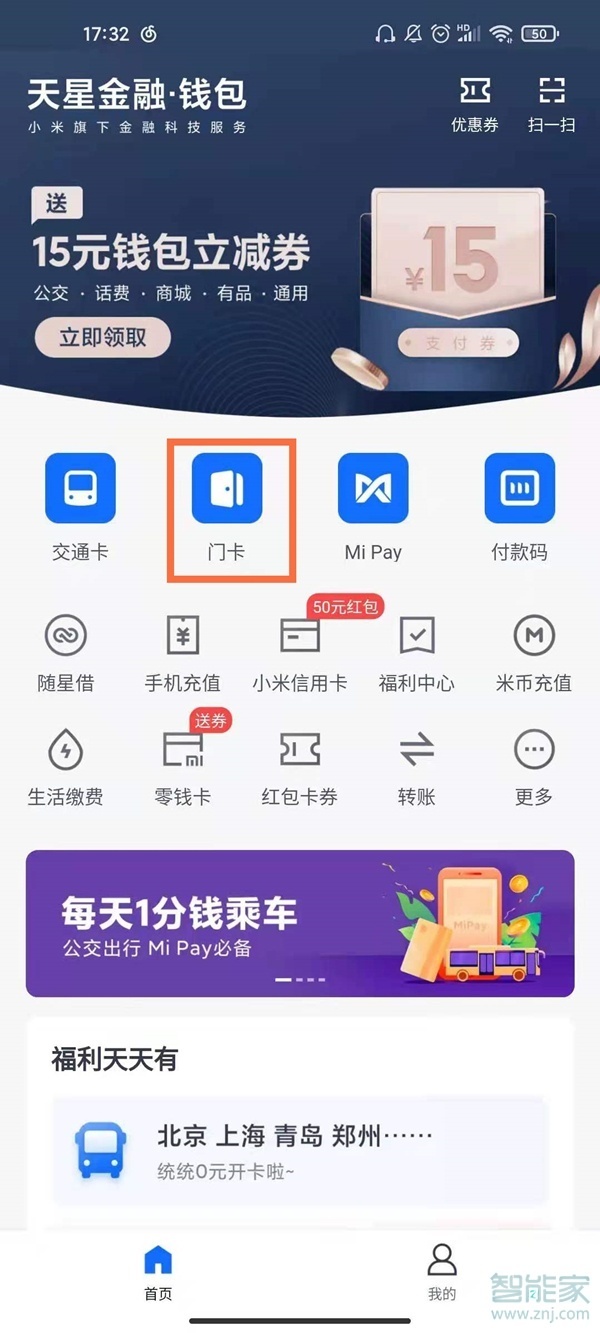Open 米币充值 Mi coin recharge
Screen dimensions: 600x1333
[x=533, y=654]
